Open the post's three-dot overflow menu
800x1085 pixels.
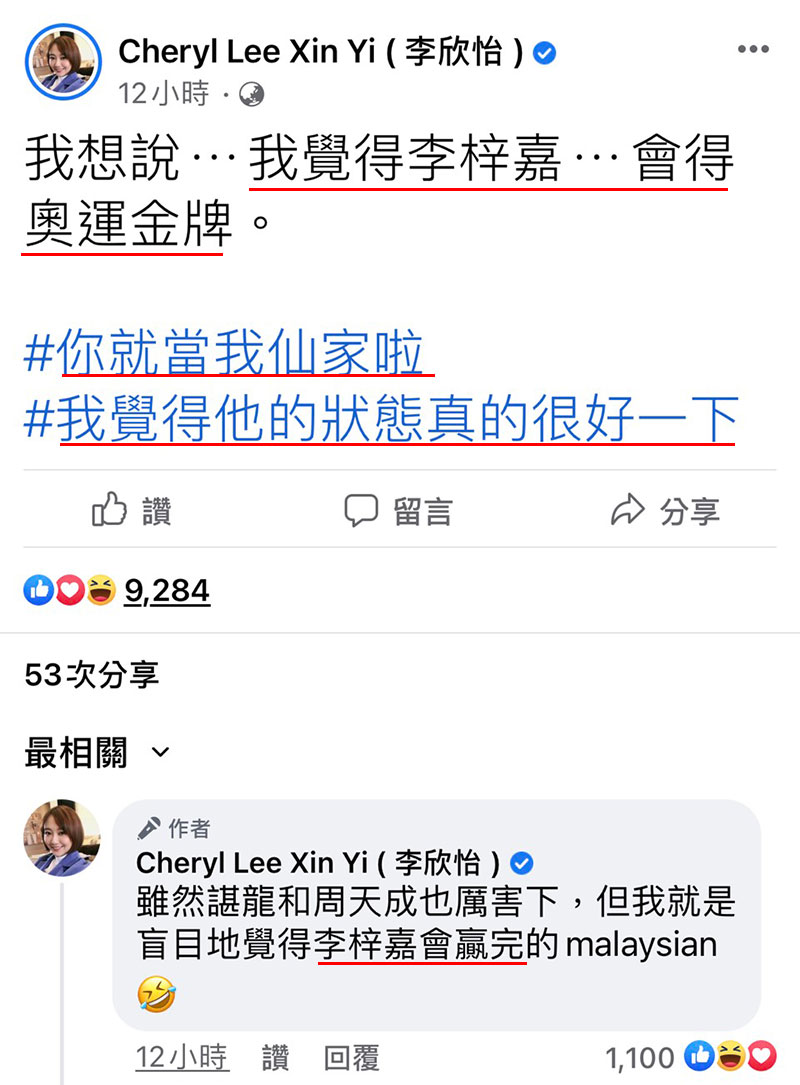pyautogui.click(x=753, y=50)
